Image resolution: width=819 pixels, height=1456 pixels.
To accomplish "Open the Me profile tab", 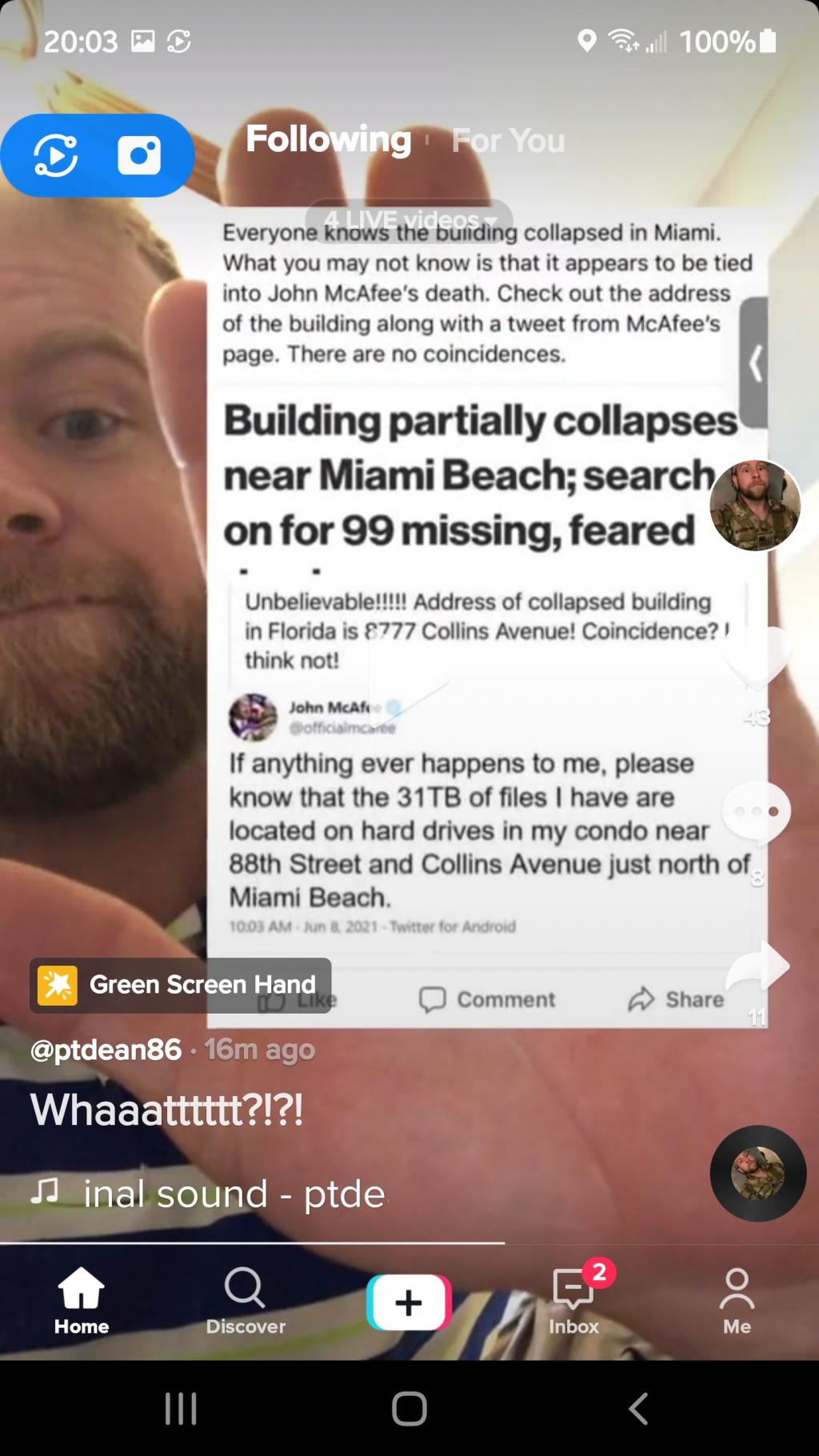I will coord(737,1301).
